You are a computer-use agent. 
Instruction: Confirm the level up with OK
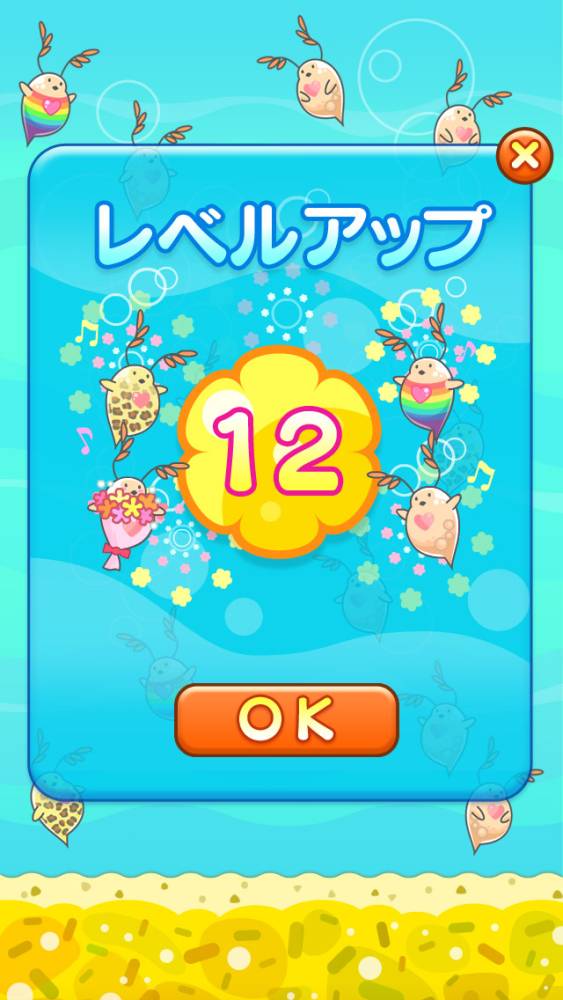tap(286, 720)
